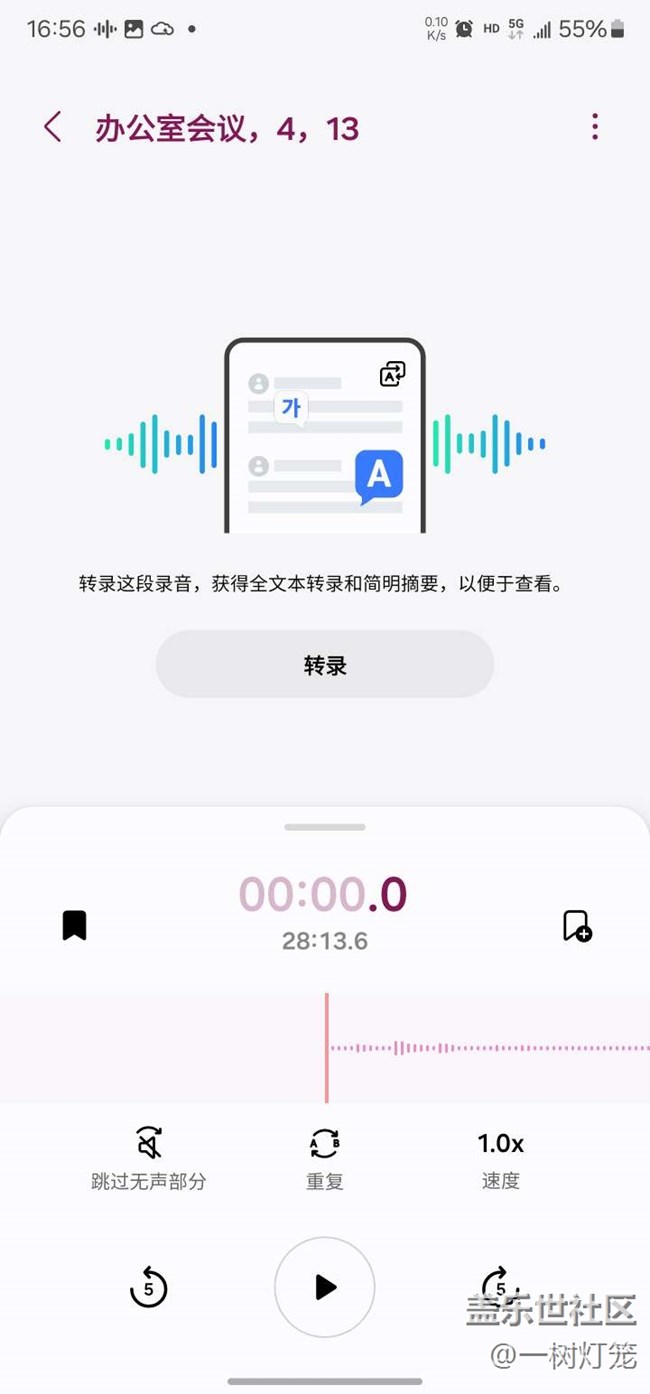This screenshot has width=650, height=1394.
Task: Skip forward 5 seconds
Action: (501, 1287)
